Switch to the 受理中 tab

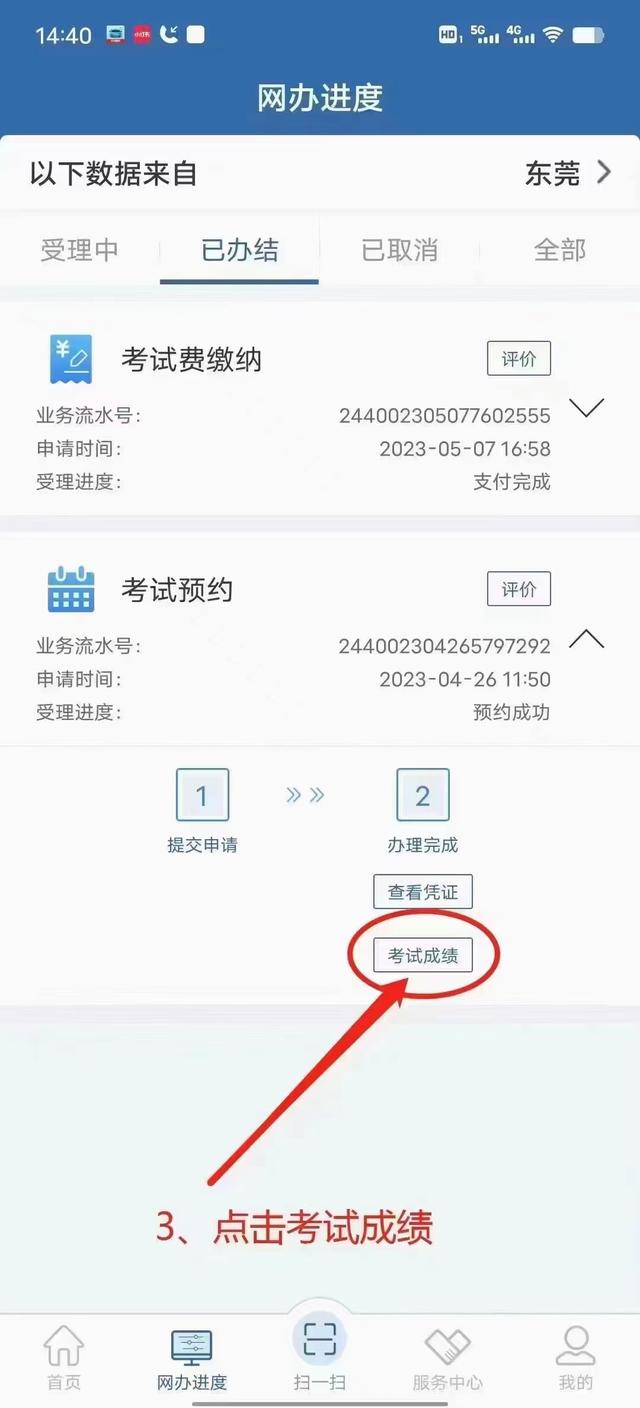coord(79,250)
